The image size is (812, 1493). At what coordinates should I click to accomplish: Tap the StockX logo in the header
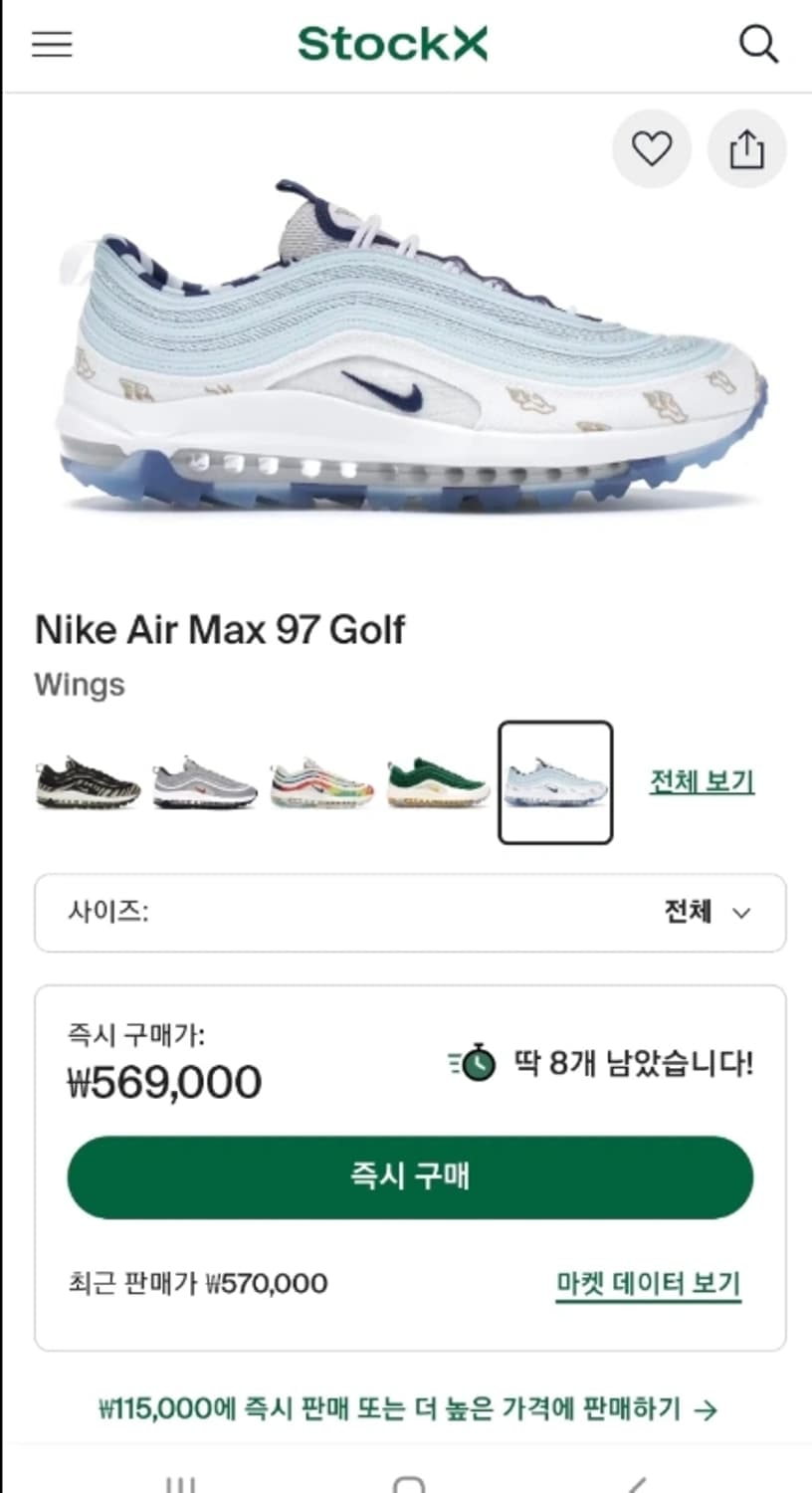pyautogui.click(x=392, y=43)
